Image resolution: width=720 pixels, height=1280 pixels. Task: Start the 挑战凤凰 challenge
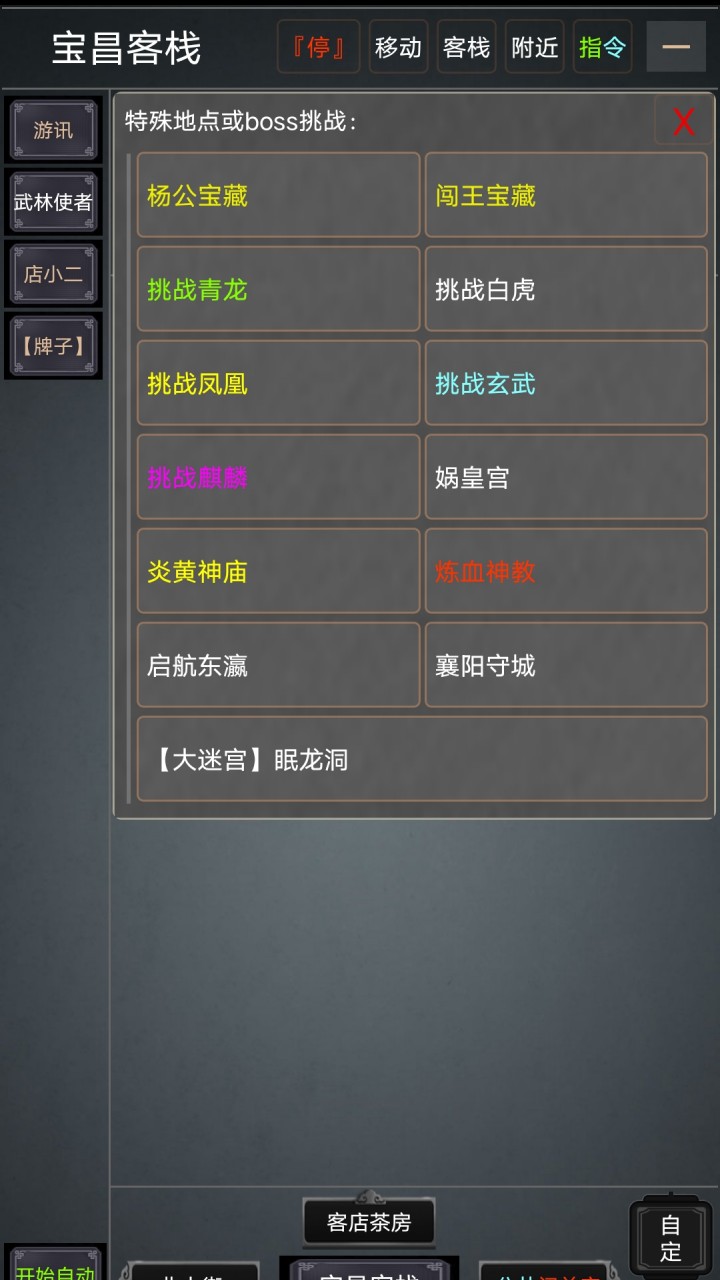(x=278, y=383)
